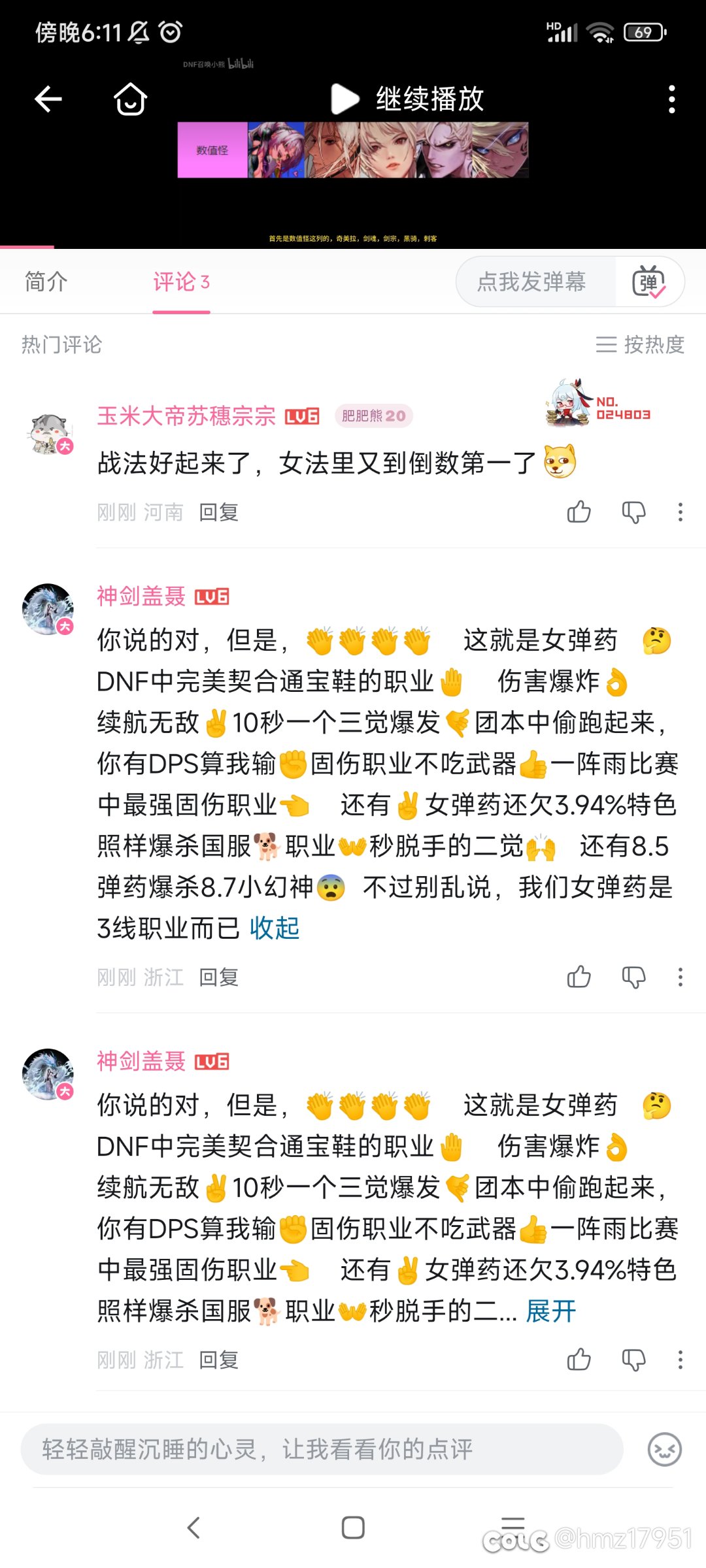706x1568 pixels.
Task: Dislike 神剑盖聂's first comment
Action: pos(633,977)
